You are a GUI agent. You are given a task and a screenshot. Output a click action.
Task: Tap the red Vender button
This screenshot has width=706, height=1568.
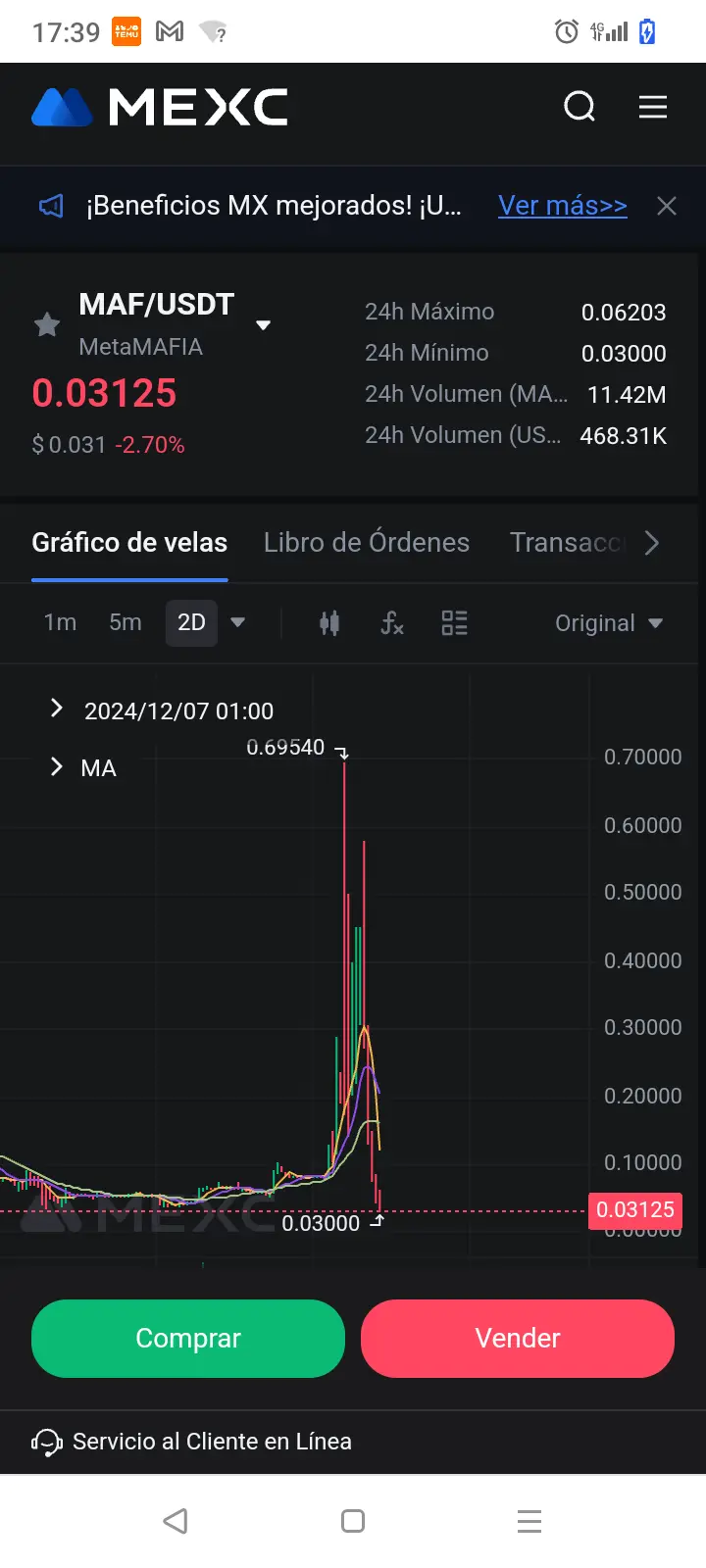coord(518,1339)
